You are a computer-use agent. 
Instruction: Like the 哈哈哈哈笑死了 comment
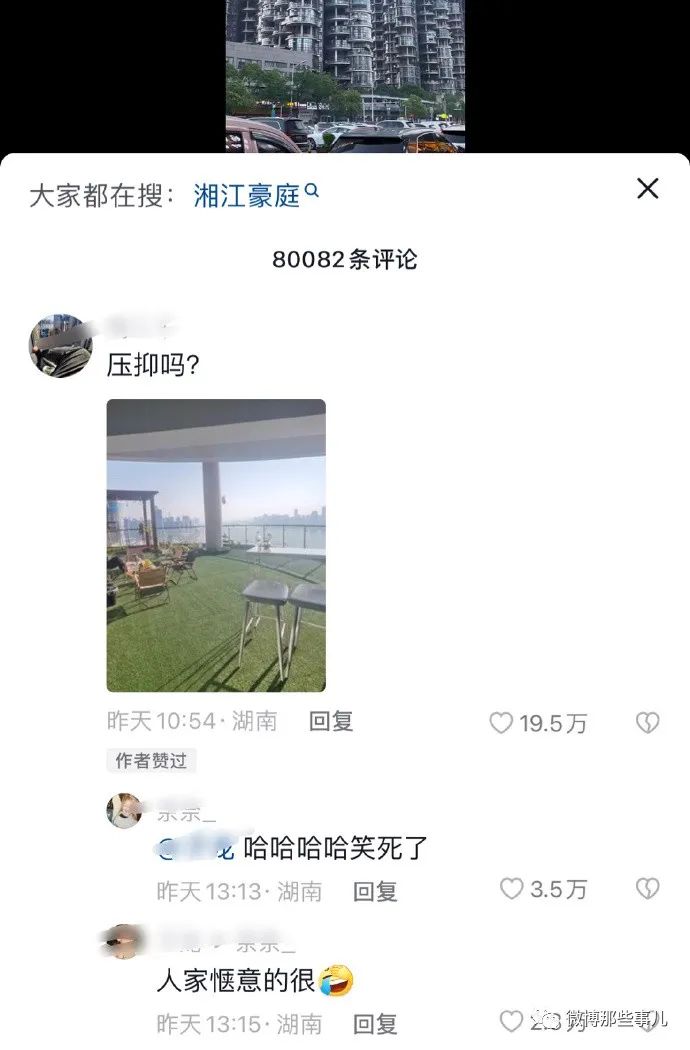pyautogui.click(x=512, y=889)
